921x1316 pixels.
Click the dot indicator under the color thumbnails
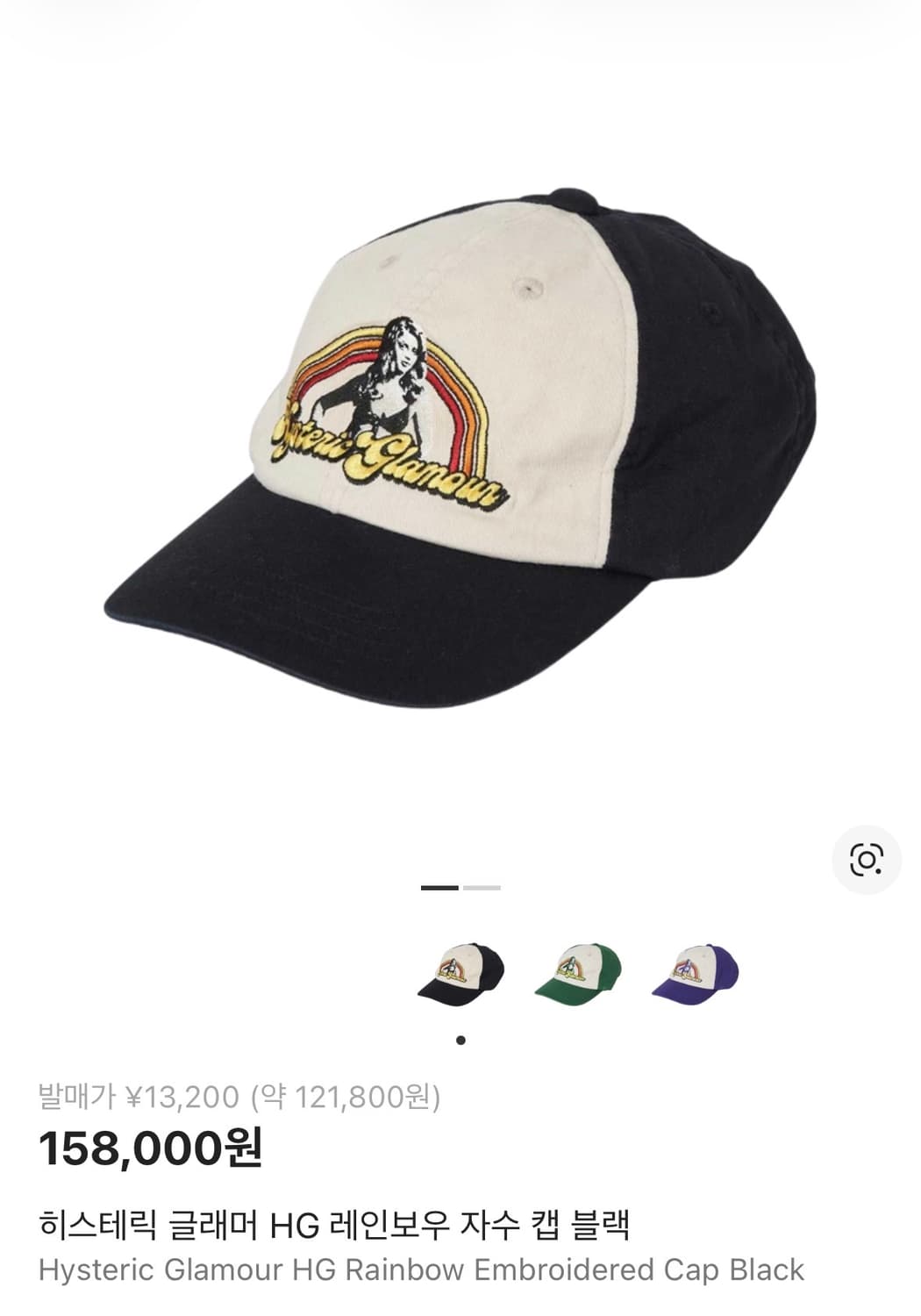click(460, 1040)
